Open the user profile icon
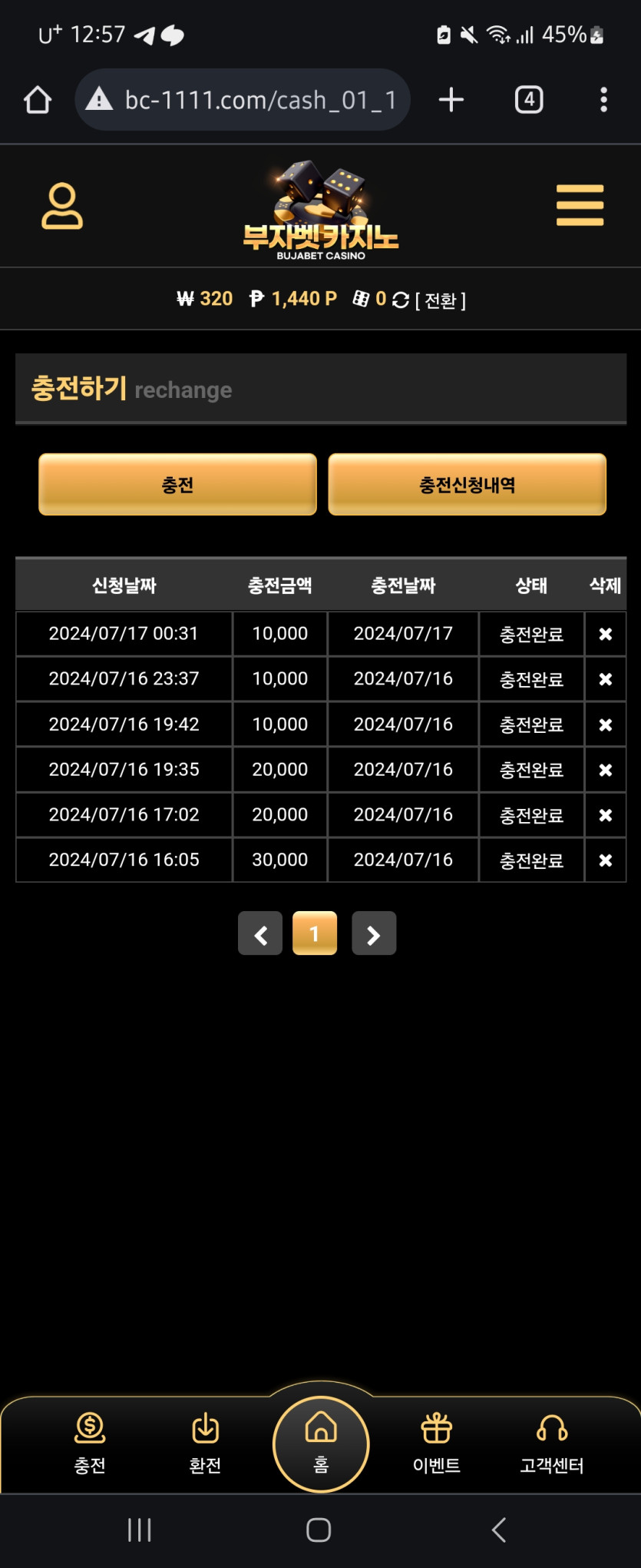Screen dimensions: 641x1568 pyautogui.click(x=61, y=206)
